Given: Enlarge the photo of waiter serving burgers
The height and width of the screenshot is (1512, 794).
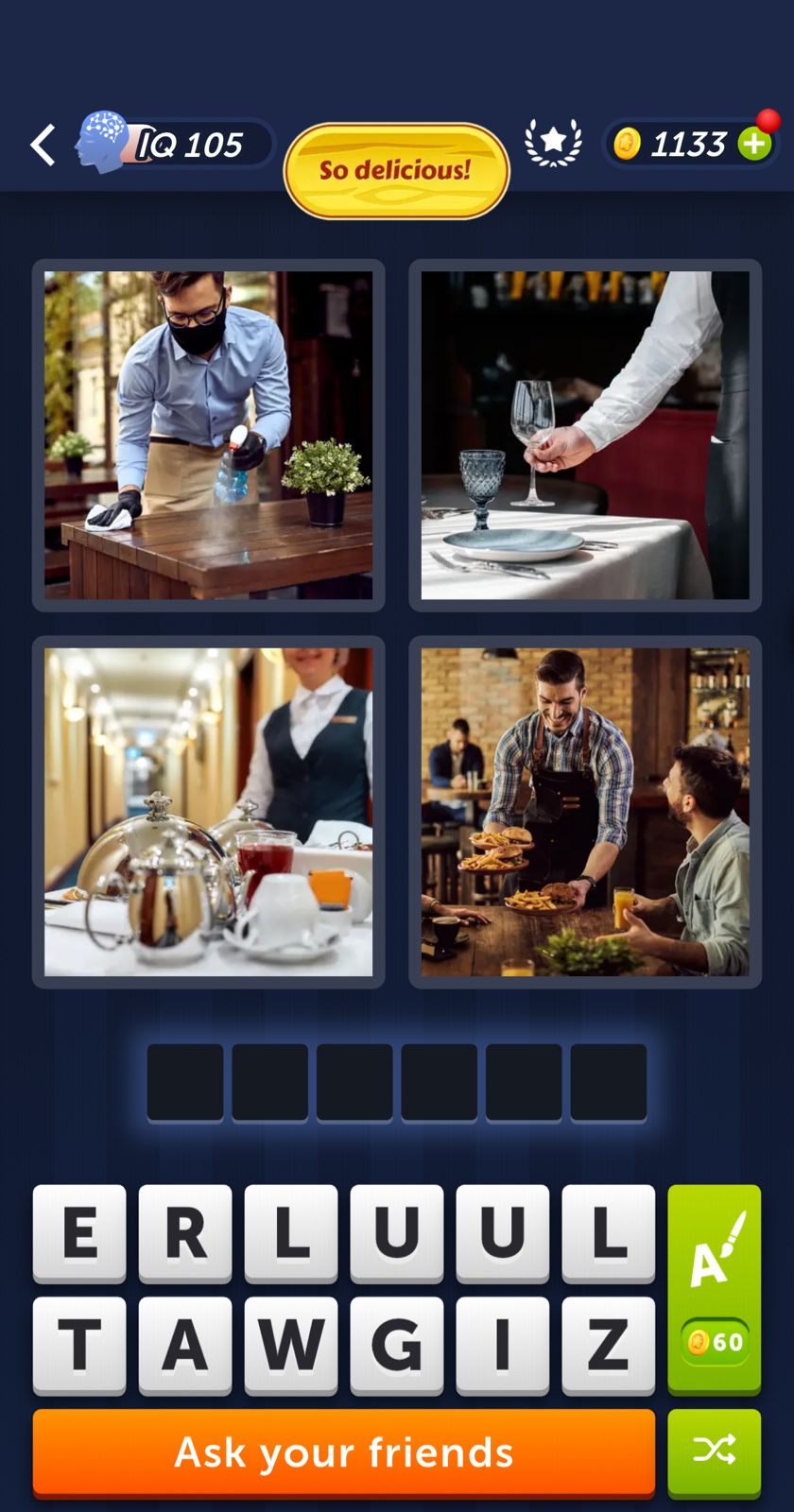Looking at the screenshot, I should tap(585, 812).
